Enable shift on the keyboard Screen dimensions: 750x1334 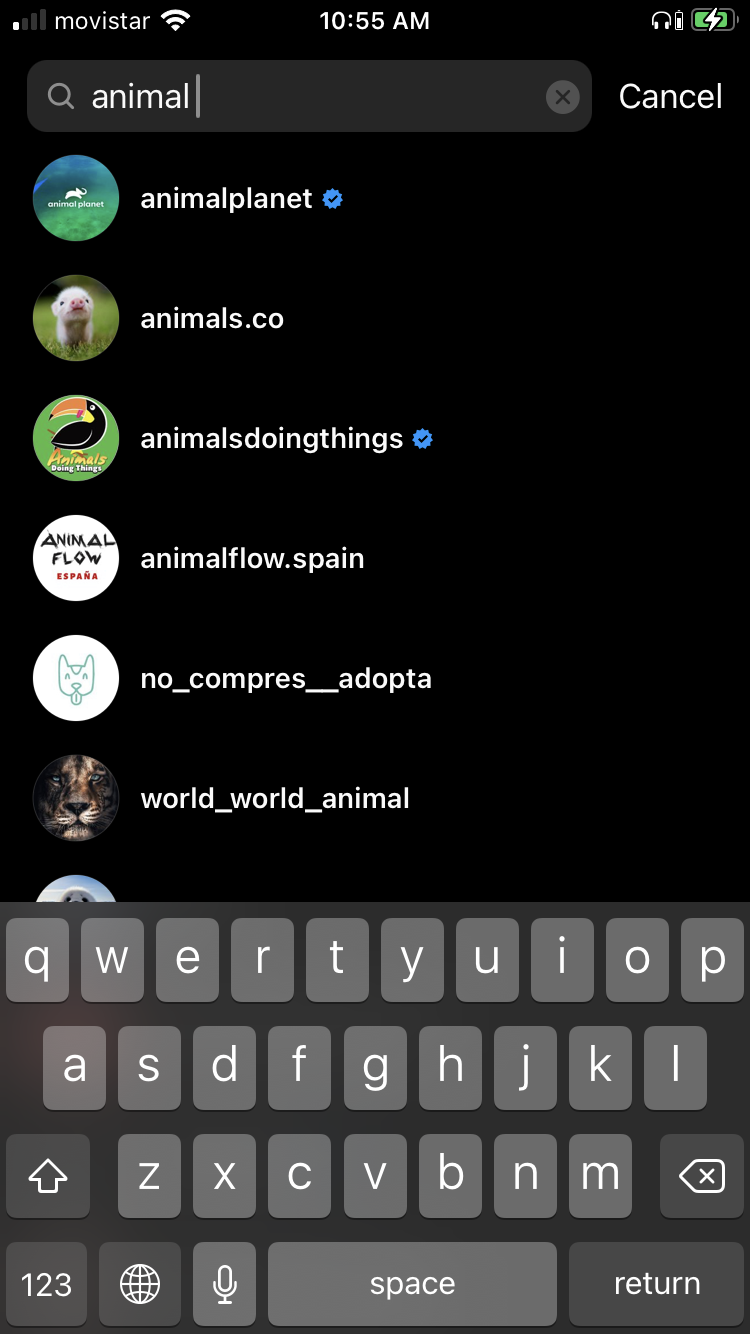(47, 1176)
